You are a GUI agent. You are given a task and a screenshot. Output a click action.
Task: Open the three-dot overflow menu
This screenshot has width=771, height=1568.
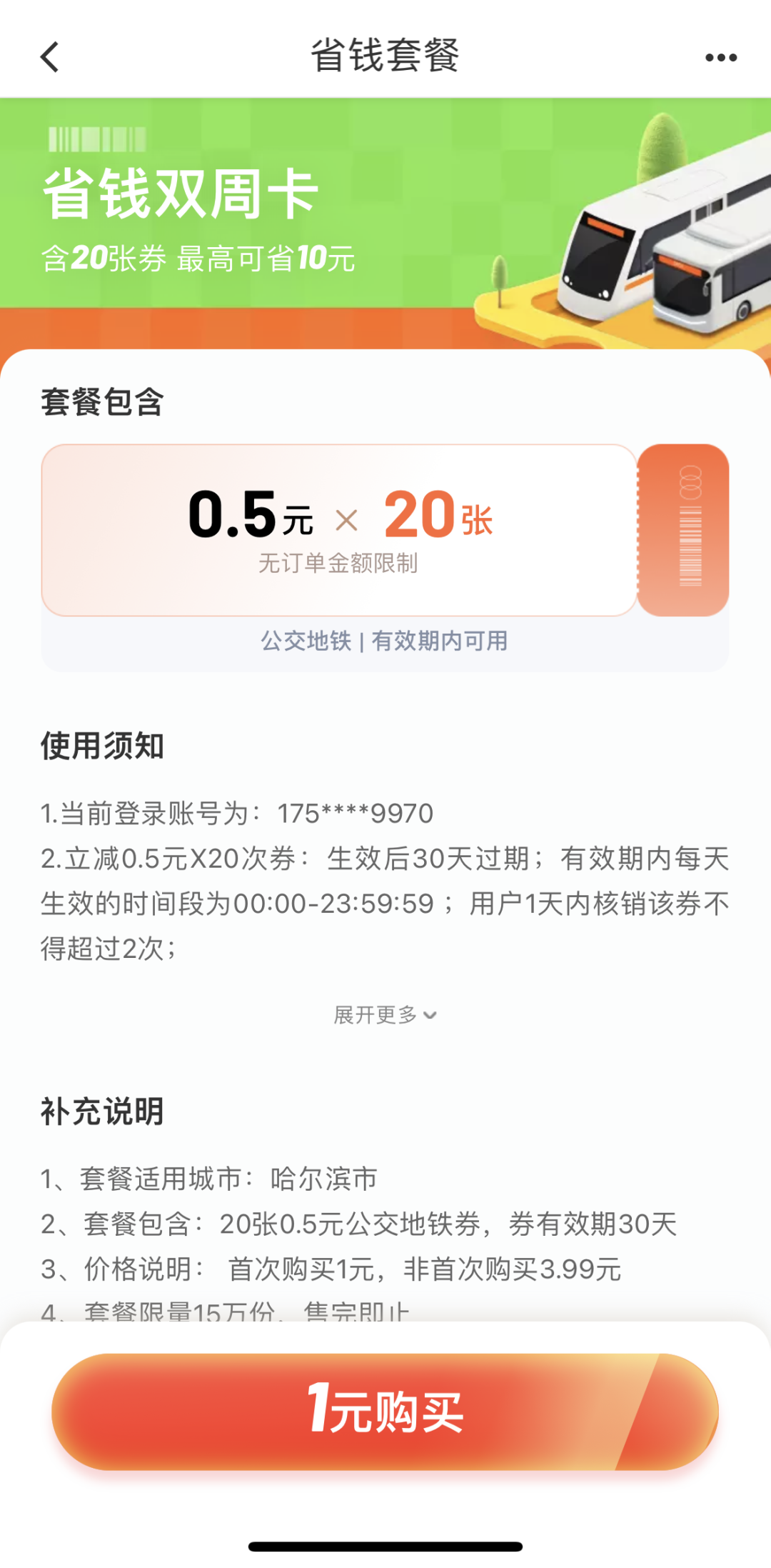[x=720, y=58]
